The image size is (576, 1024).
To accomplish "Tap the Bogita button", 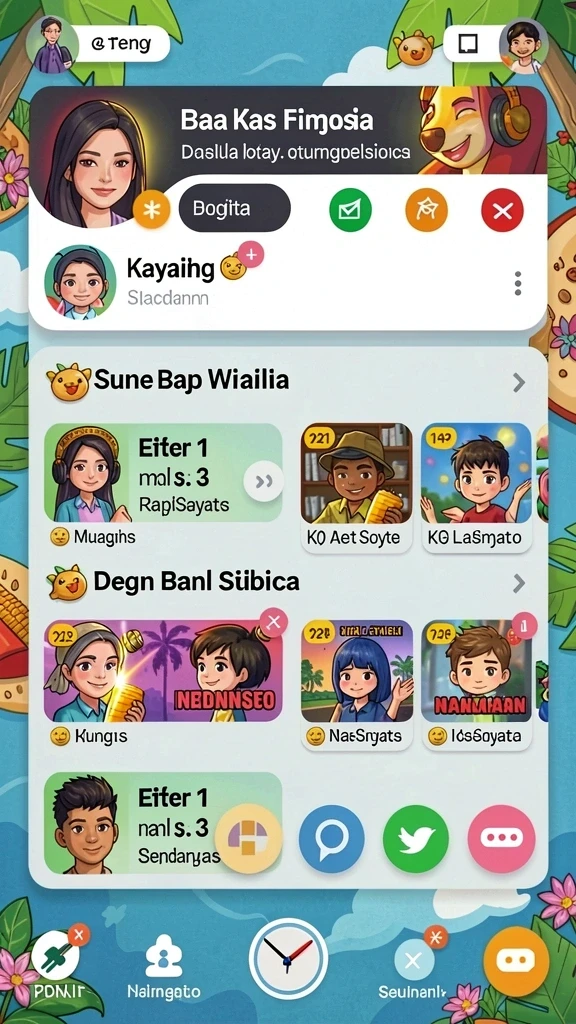I will 234,208.
